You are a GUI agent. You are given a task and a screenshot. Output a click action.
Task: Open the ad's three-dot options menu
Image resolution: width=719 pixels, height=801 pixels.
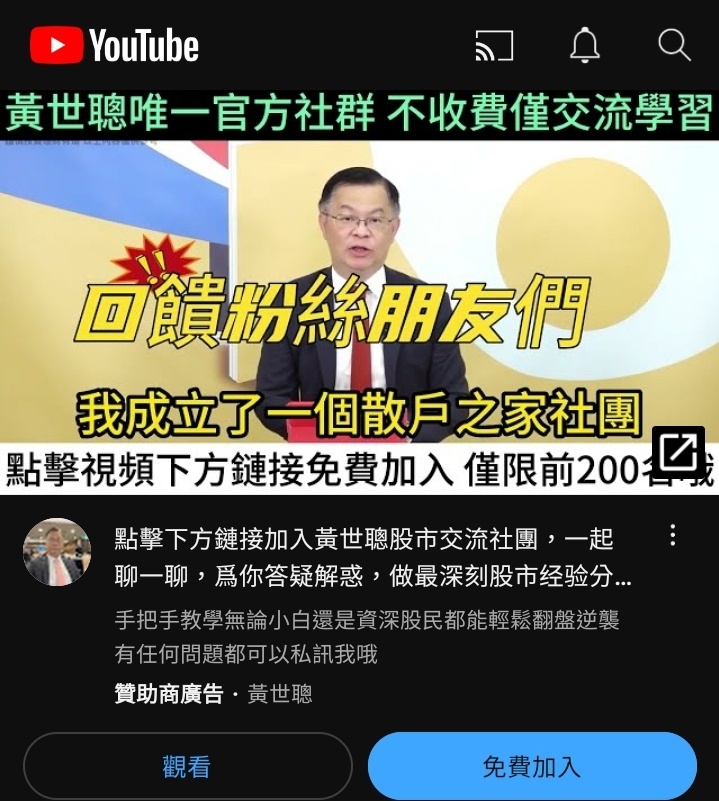[673, 535]
